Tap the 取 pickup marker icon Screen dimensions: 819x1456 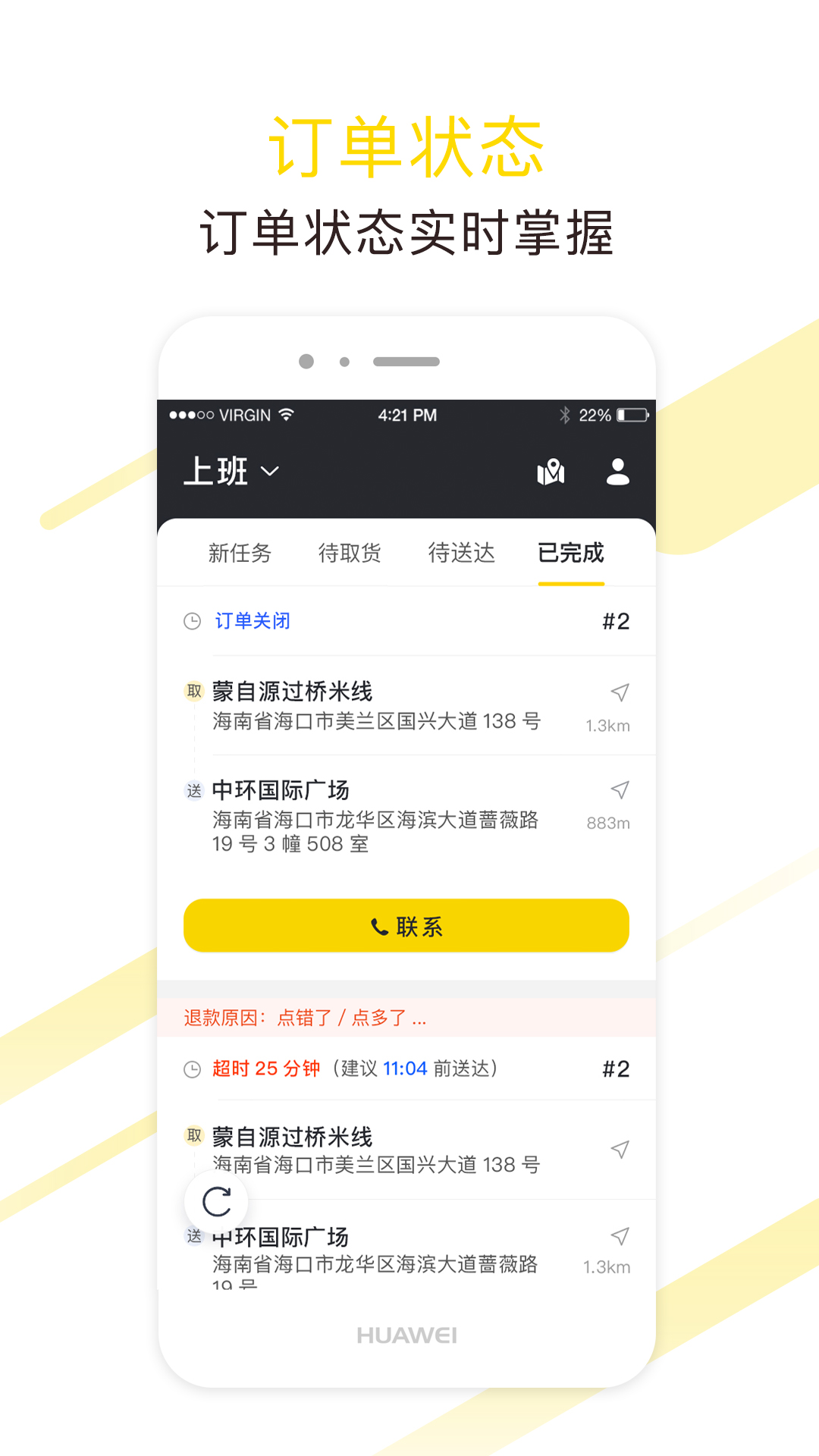click(x=193, y=690)
